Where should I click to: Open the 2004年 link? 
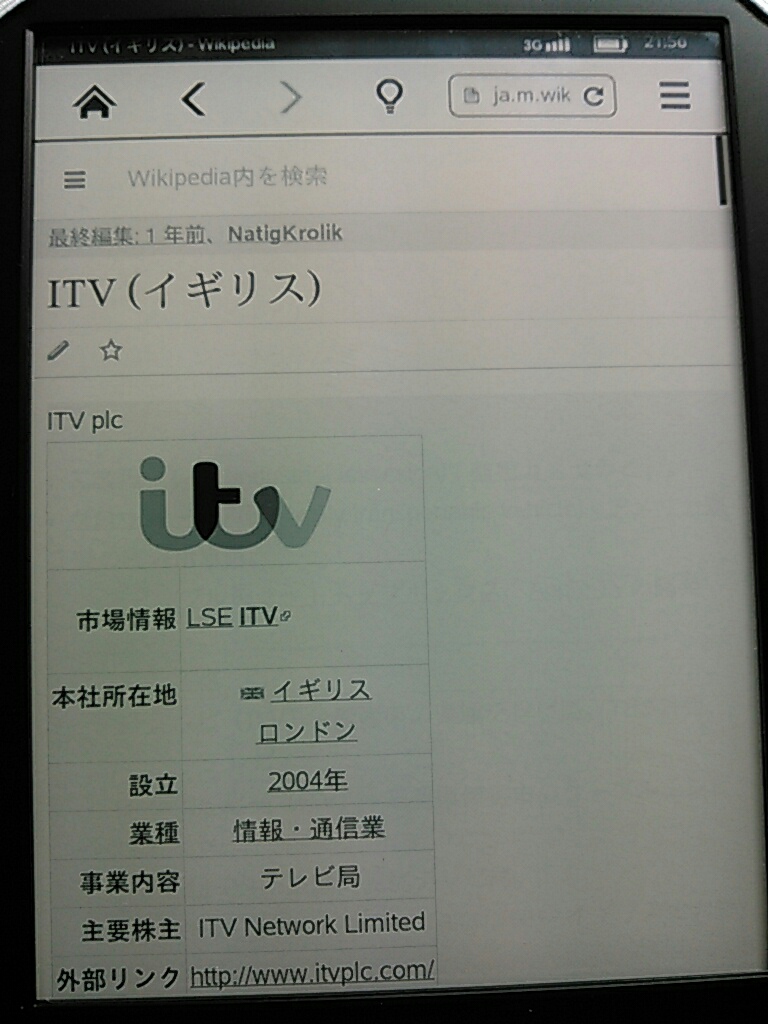(307, 780)
